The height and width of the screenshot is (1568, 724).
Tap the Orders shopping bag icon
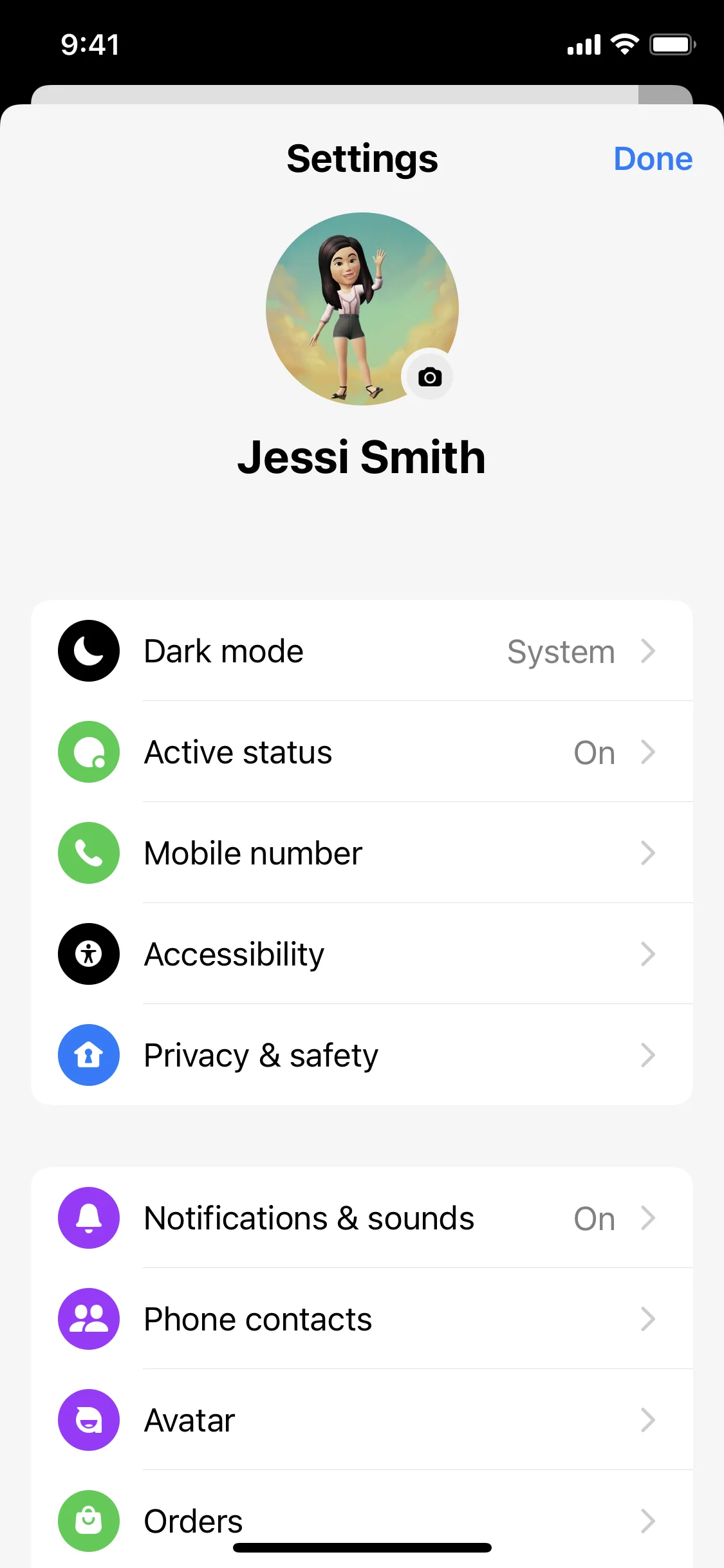click(88, 1521)
